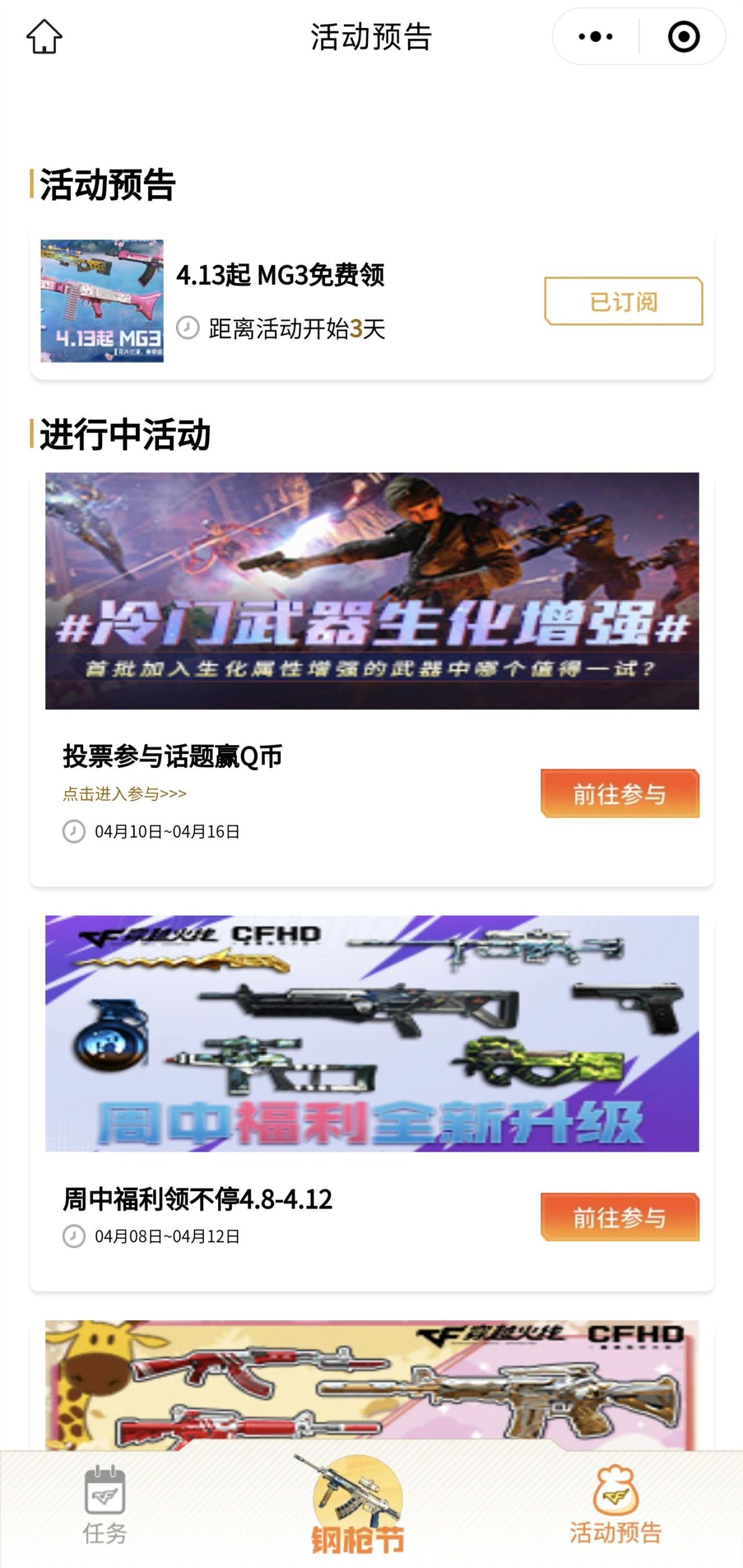
Task: Select the 活动预告 bottom tab
Action: pos(615,1506)
